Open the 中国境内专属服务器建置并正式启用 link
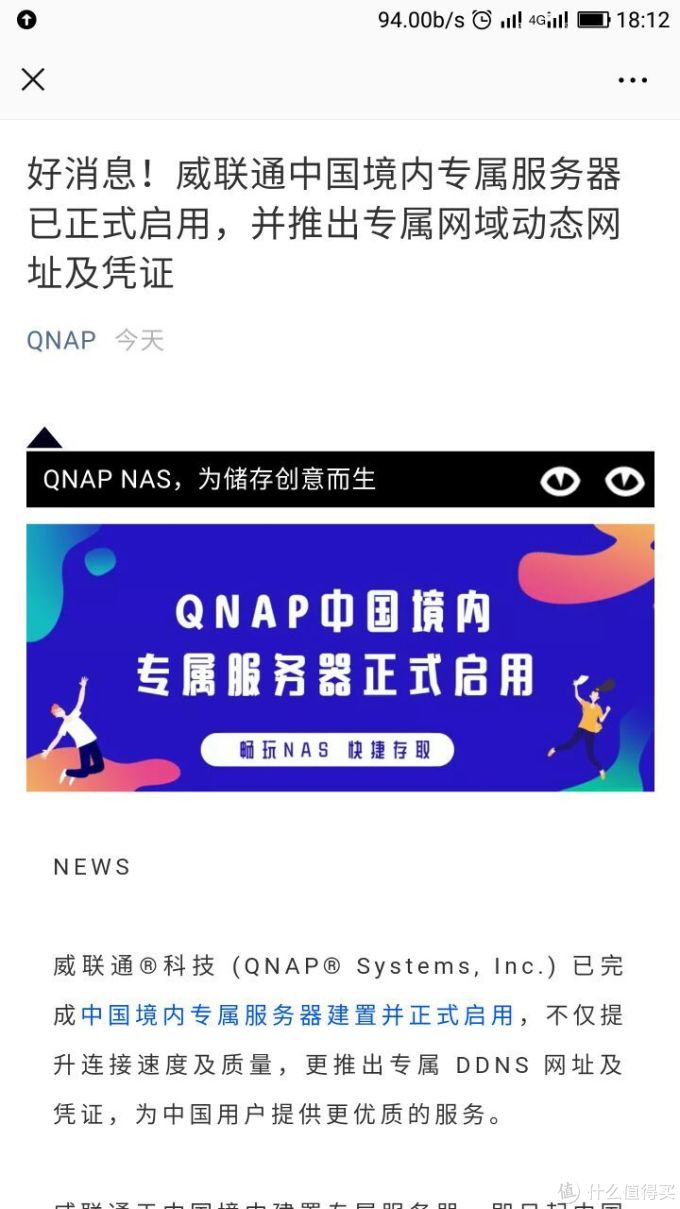Viewport: 680px width, 1209px height. click(297, 1015)
